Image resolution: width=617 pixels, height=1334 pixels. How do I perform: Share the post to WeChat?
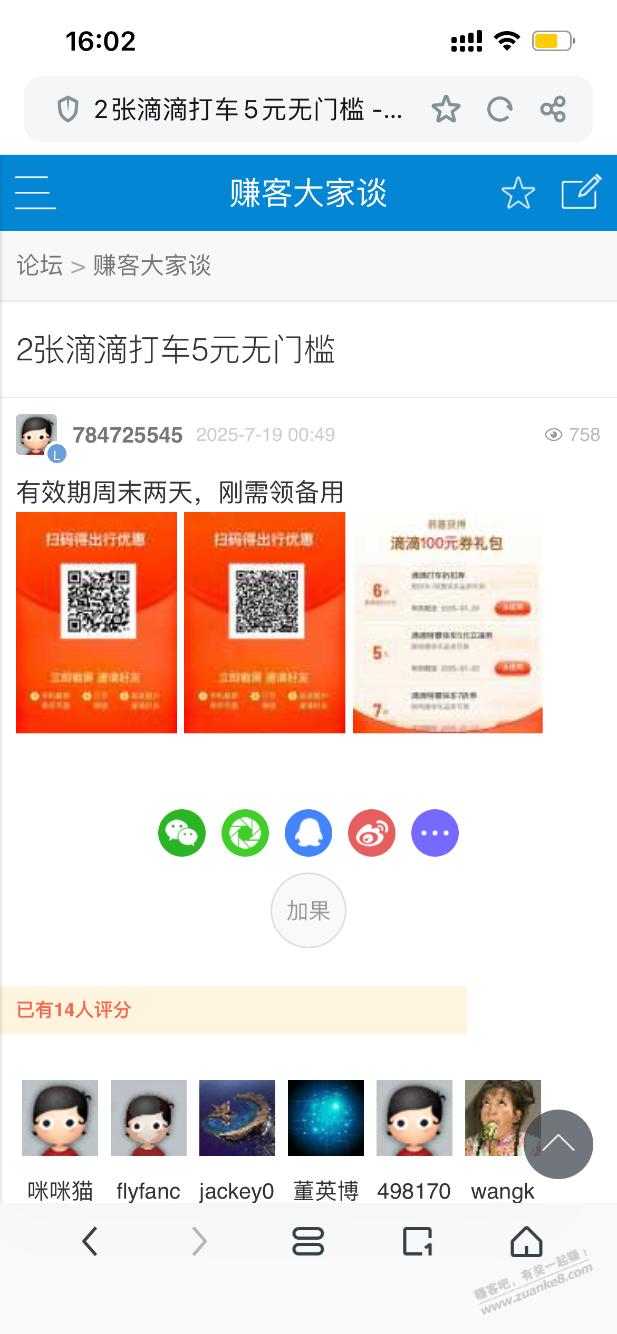pyautogui.click(x=182, y=832)
